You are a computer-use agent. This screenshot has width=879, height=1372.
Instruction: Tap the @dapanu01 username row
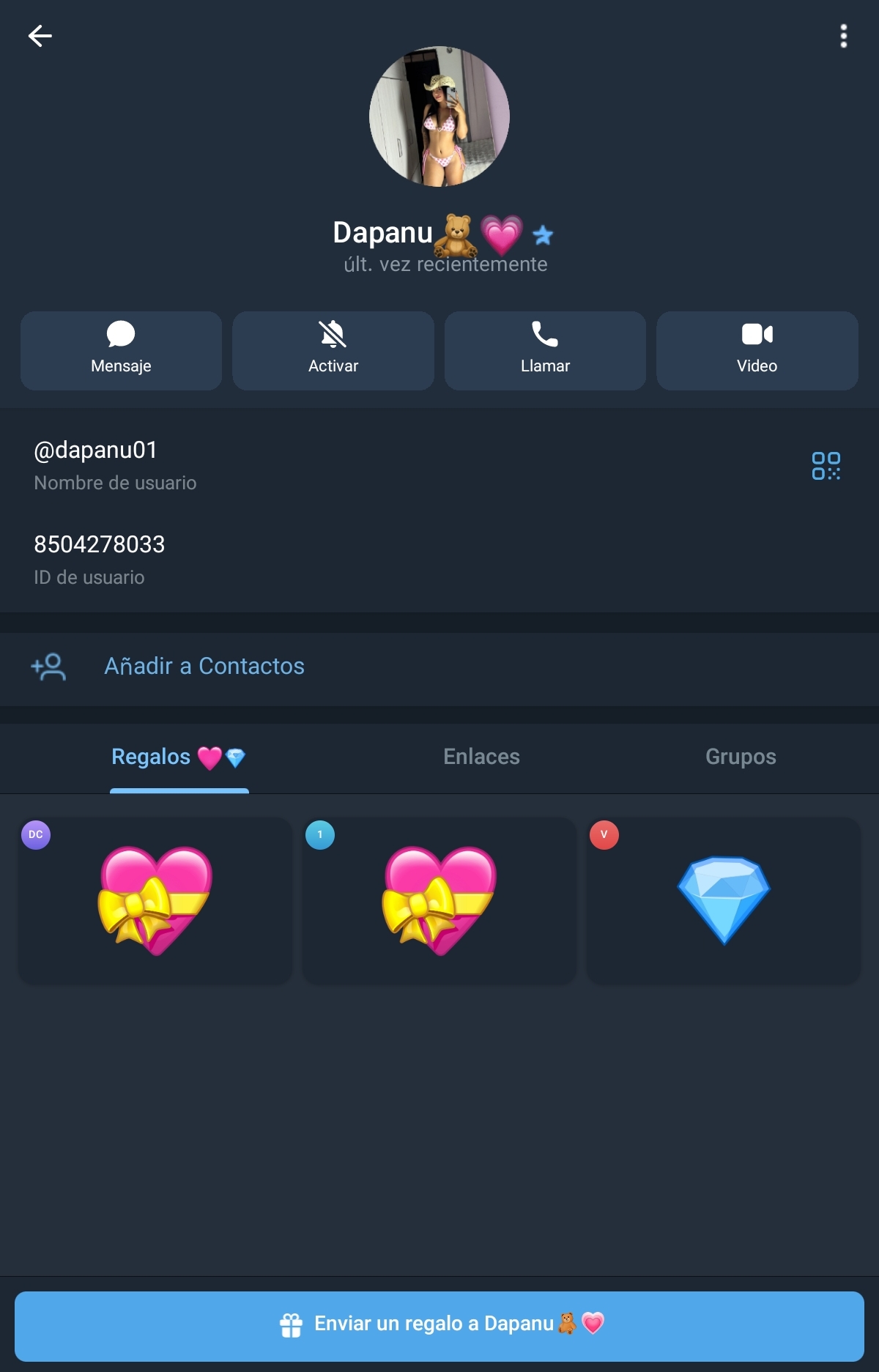(293, 464)
